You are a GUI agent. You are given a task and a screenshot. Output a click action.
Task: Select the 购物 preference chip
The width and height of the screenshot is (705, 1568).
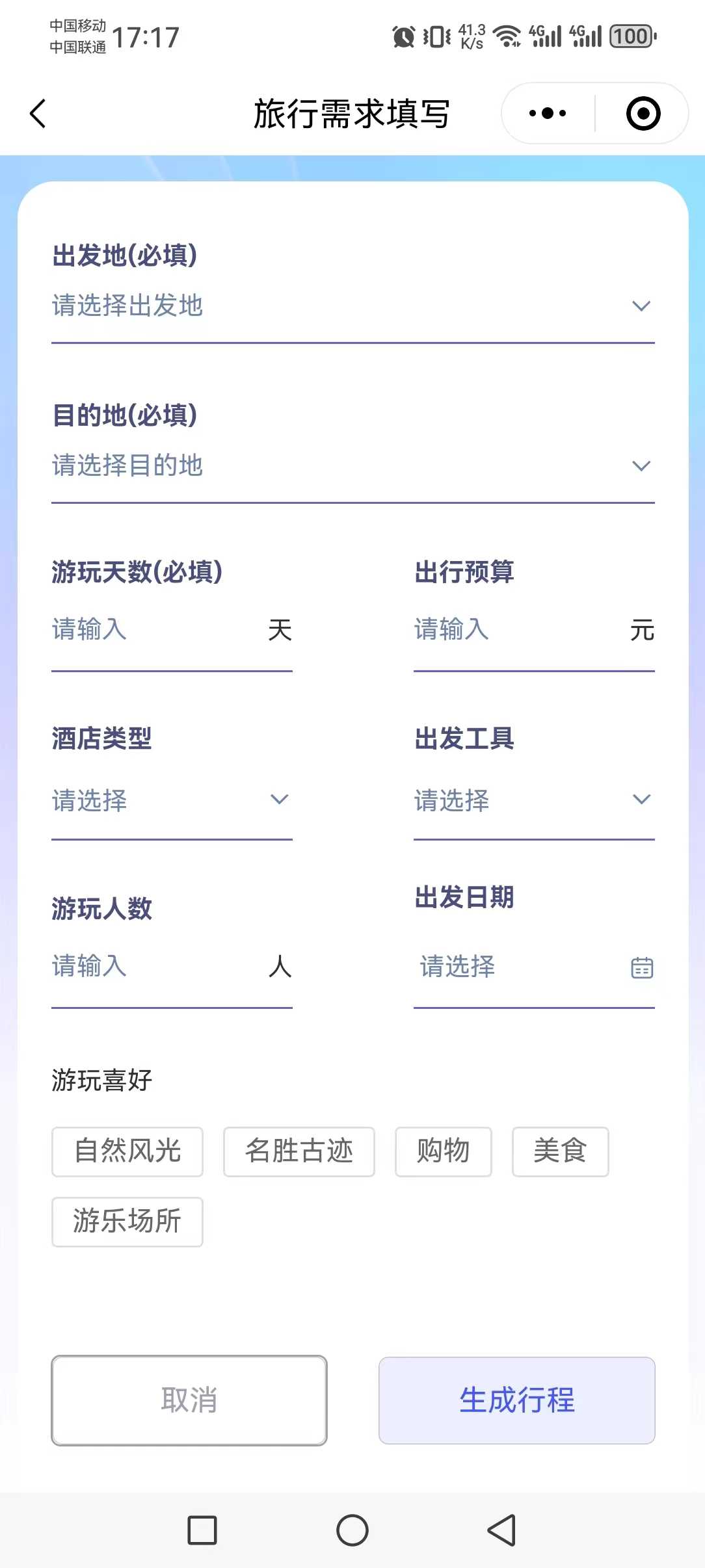[444, 1151]
